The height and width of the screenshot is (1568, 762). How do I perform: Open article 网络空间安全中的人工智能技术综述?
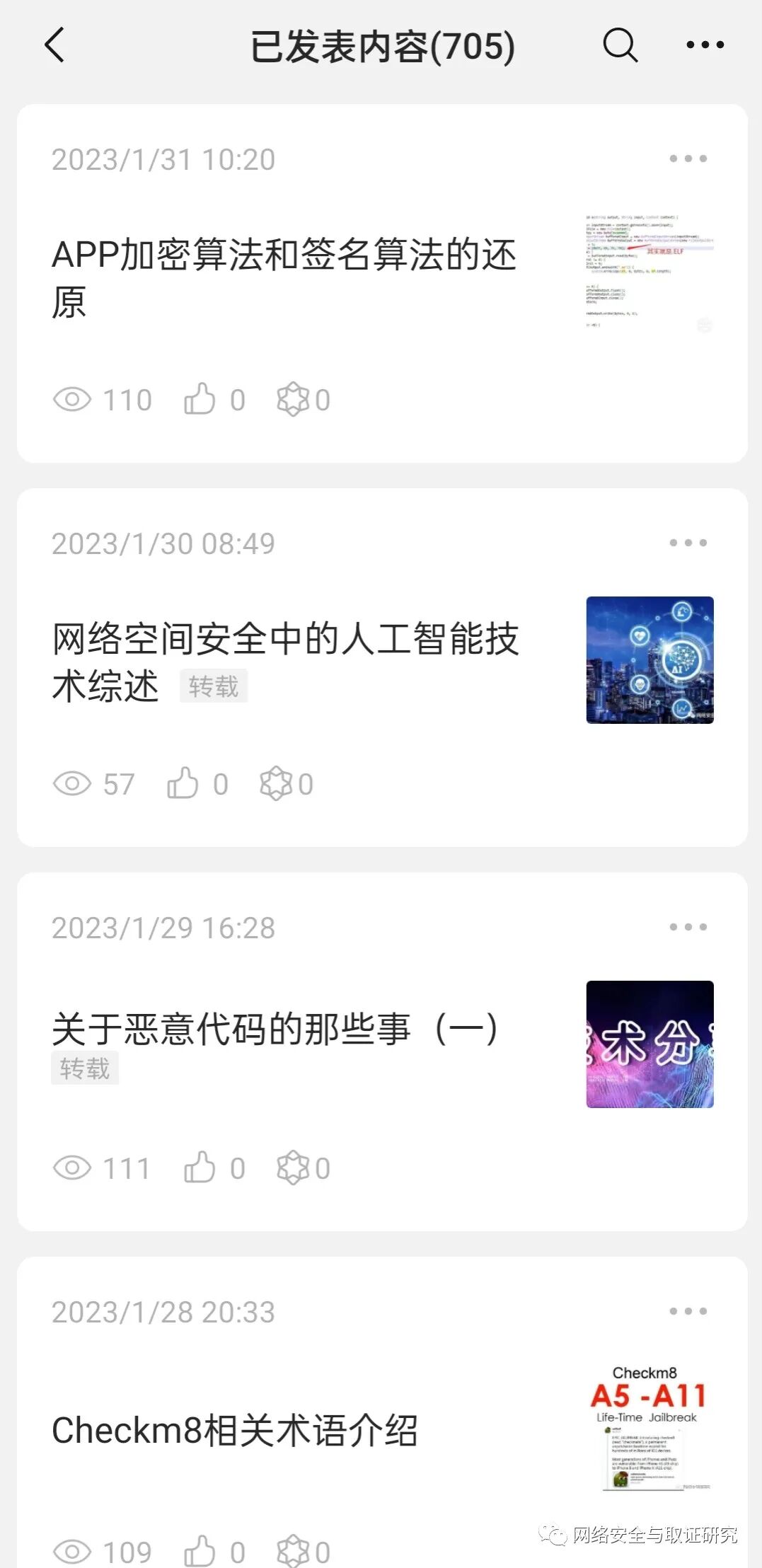286,662
